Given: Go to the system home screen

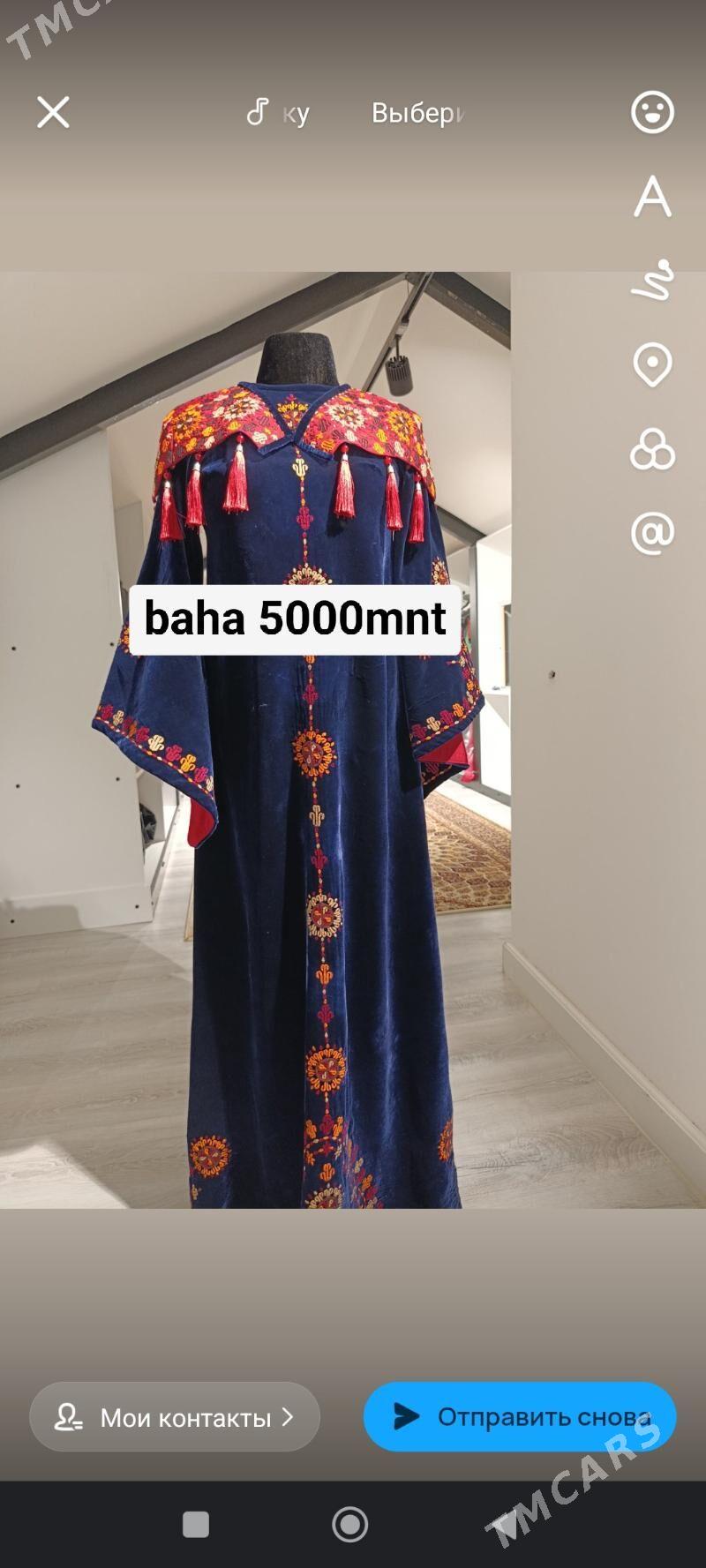Looking at the screenshot, I should click(x=350, y=1524).
